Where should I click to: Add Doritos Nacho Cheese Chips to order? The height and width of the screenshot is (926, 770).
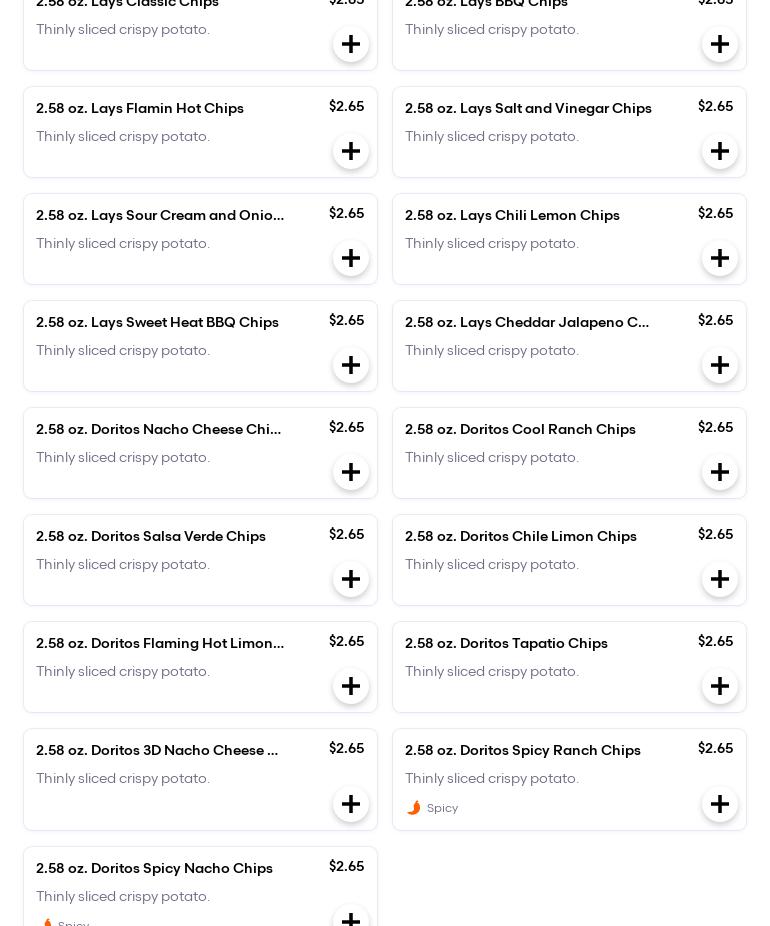351,472
